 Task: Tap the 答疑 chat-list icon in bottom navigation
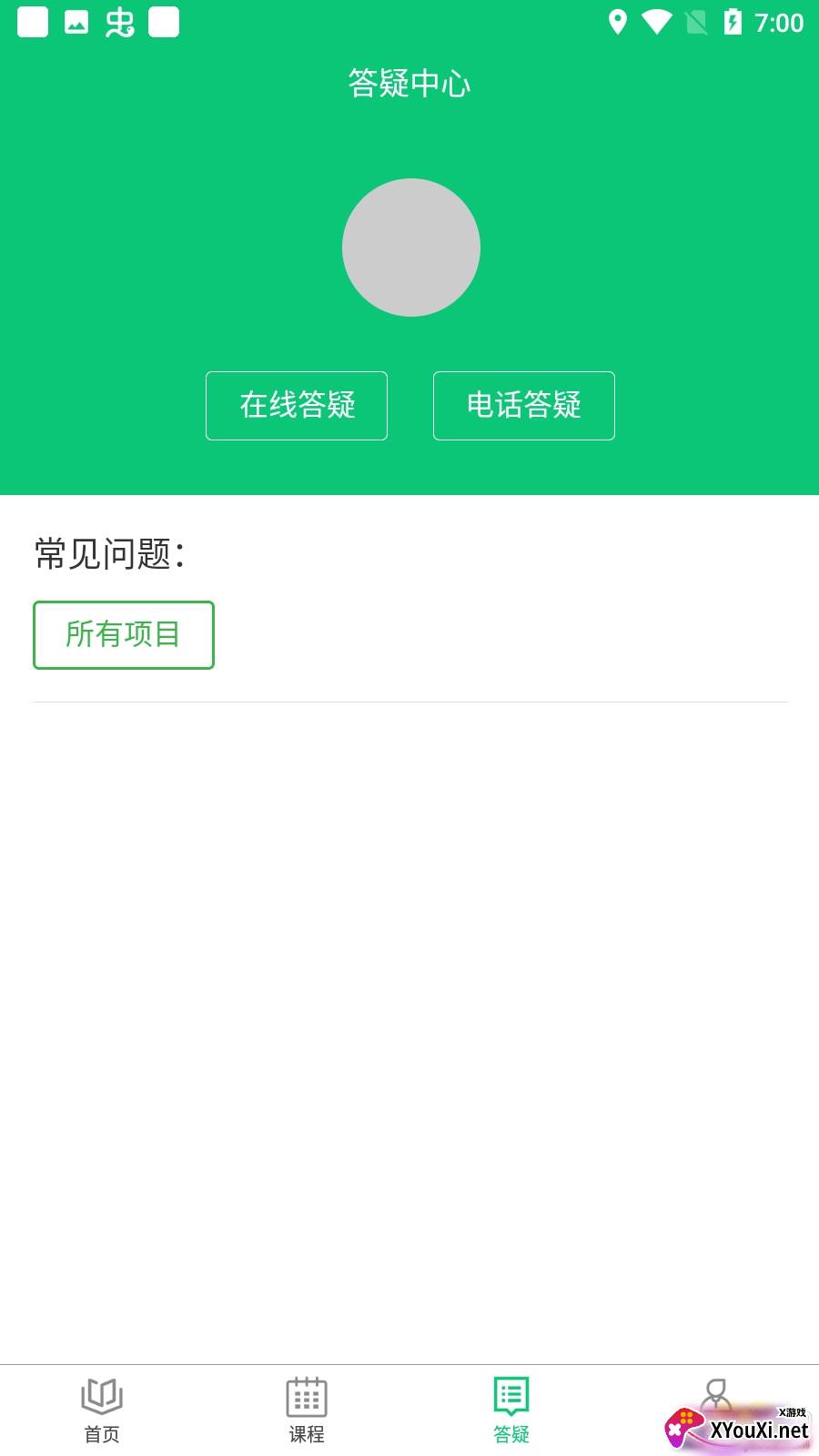510,1395
